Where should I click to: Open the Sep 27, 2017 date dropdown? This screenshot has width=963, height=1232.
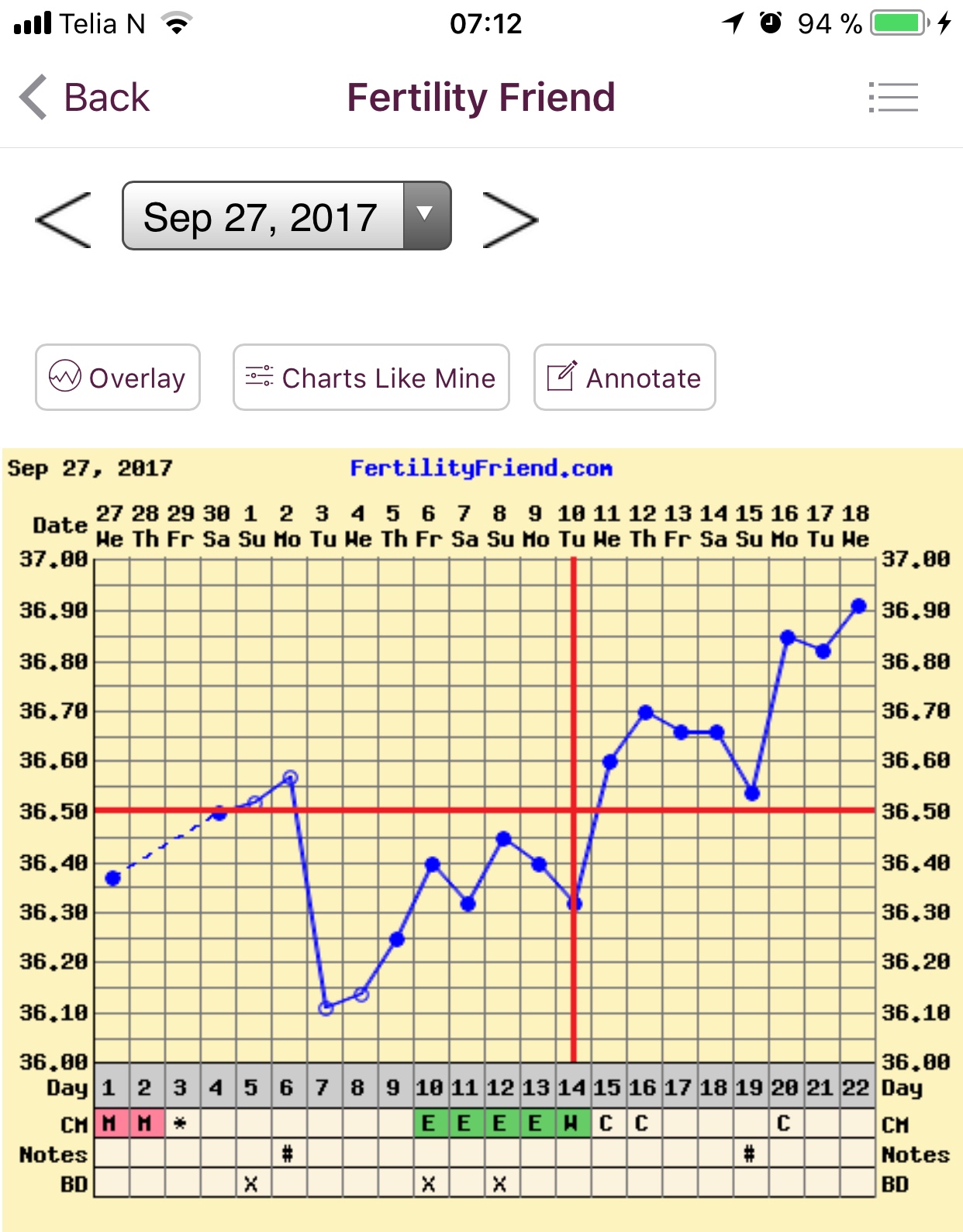pyautogui.click(x=286, y=216)
